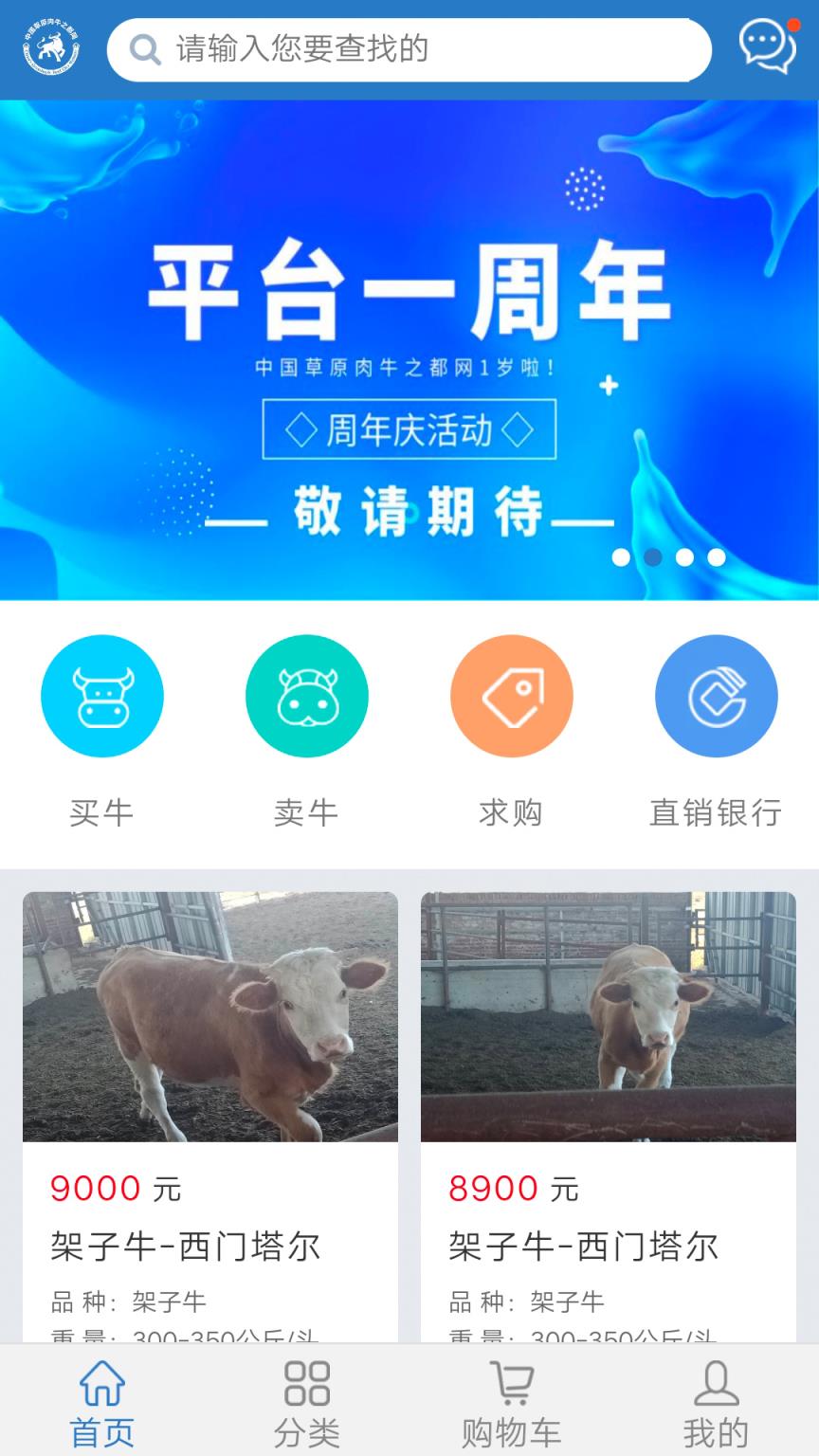819x1456 pixels.
Task: Tap the 买牛 (Buy Cattle) cow icon
Action: pos(102,695)
